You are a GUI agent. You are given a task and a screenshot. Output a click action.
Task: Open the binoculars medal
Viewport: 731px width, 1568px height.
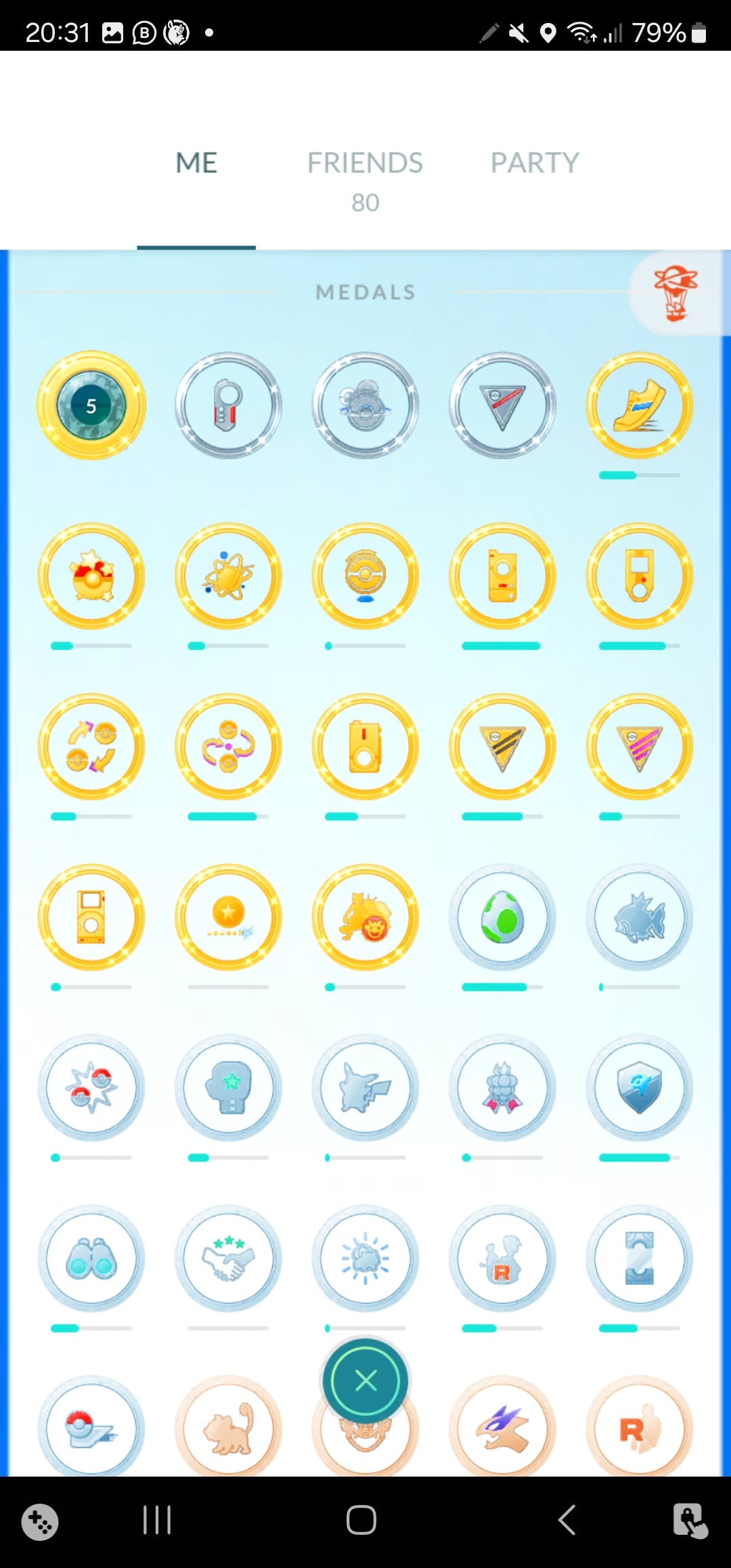tap(91, 1259)
